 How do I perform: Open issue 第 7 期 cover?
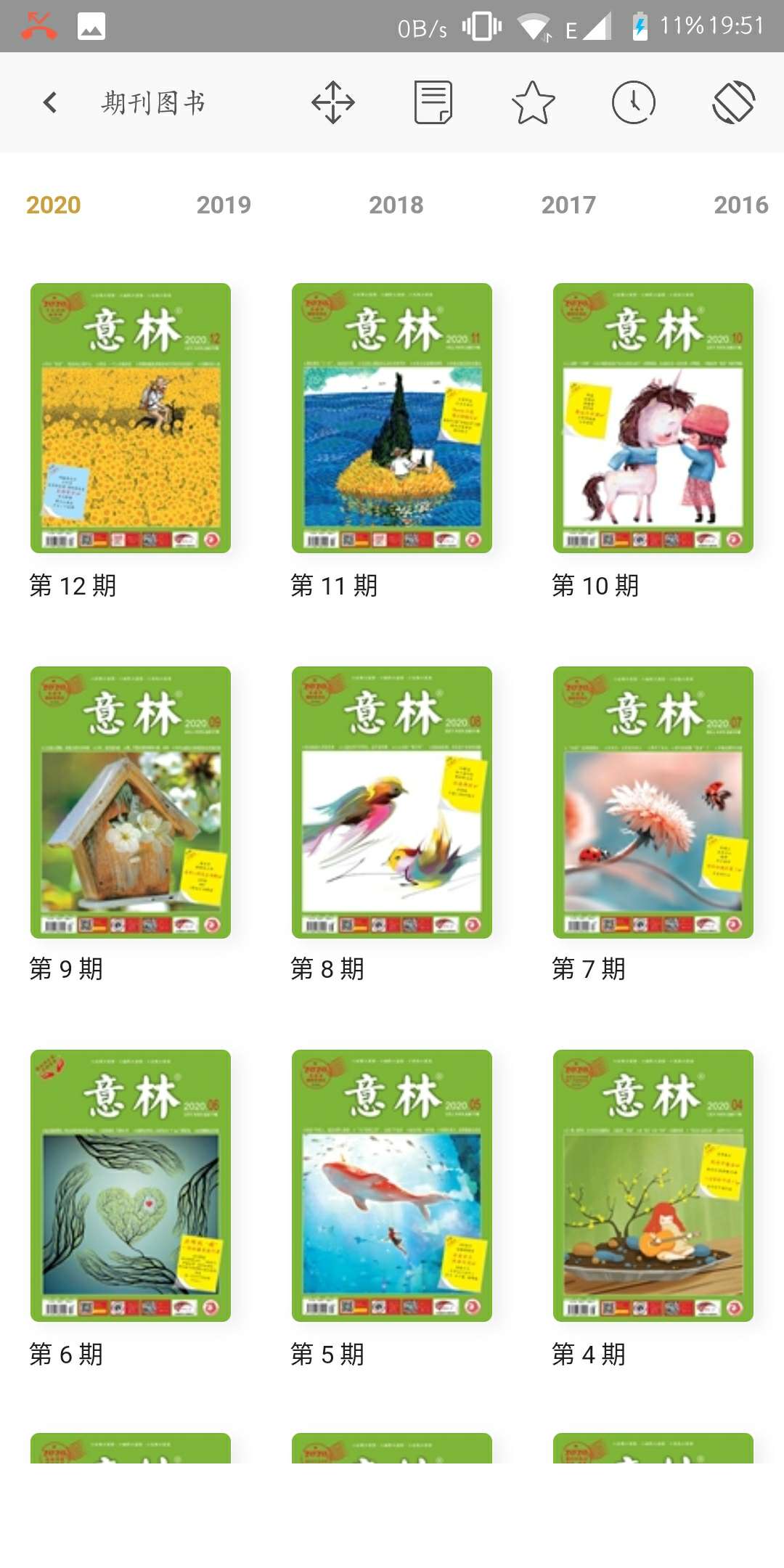[x=653, y=802]
